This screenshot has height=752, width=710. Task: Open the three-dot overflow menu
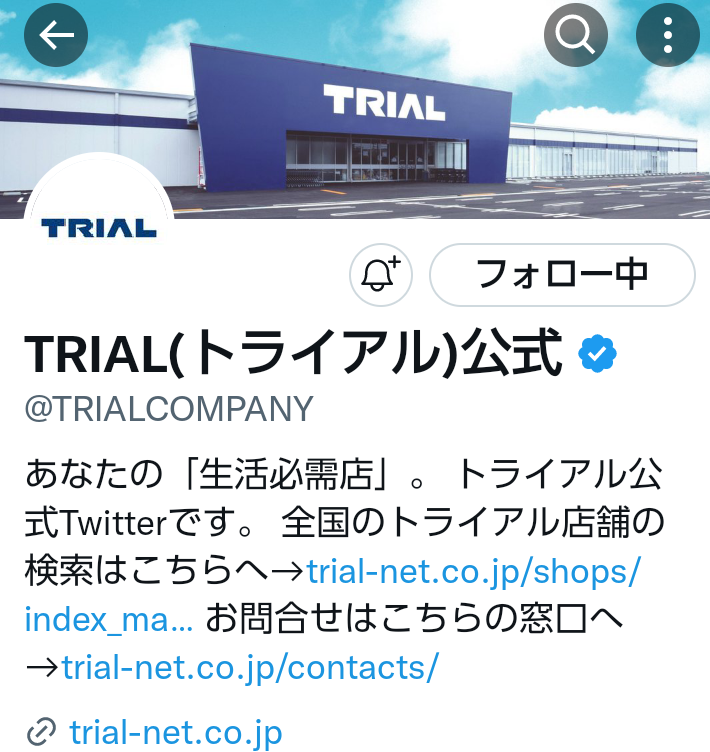[667, 36]
